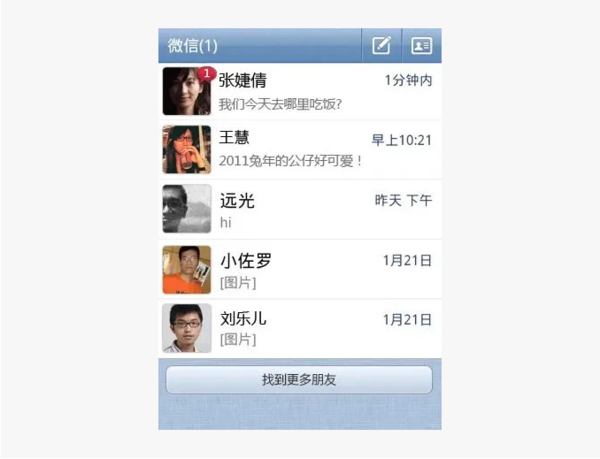Compose a new message
The image size is (600, 459).
(381, 46)
